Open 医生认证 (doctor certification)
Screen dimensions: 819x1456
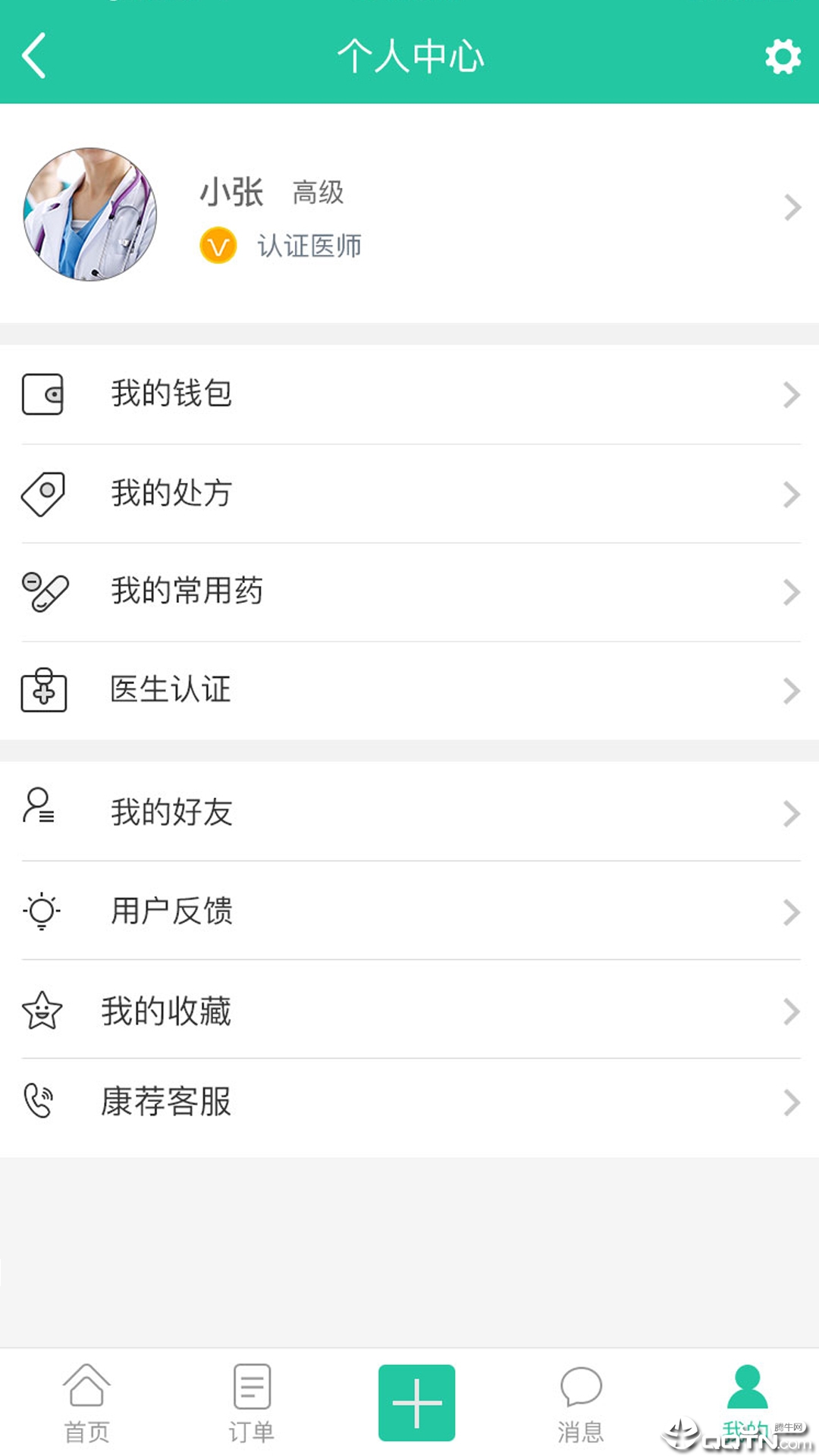pos(409,691)
